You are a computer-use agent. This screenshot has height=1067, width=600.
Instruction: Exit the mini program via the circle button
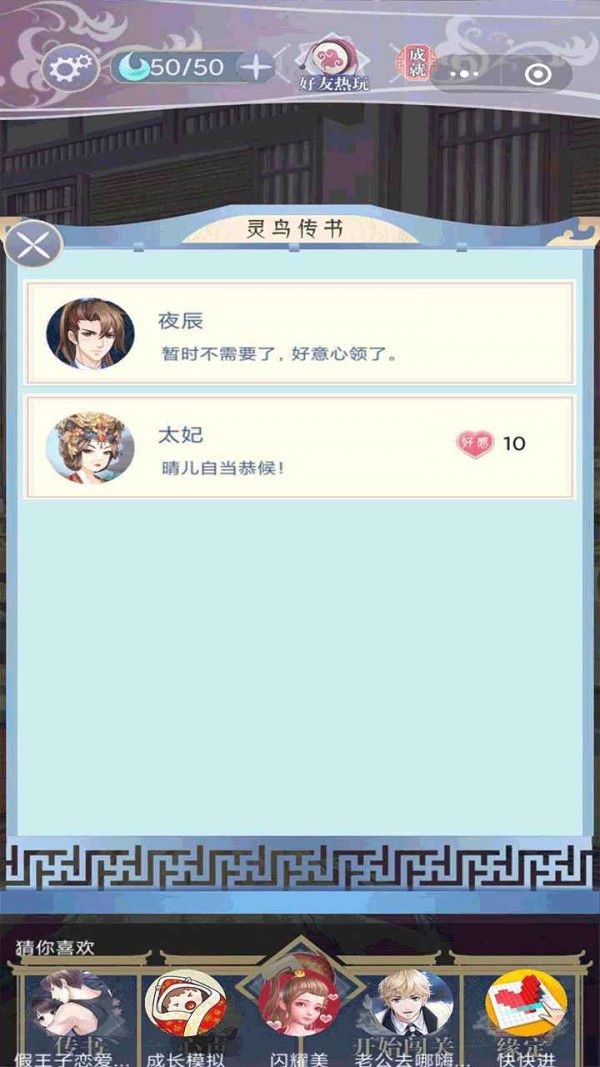(x=538, y=73)
